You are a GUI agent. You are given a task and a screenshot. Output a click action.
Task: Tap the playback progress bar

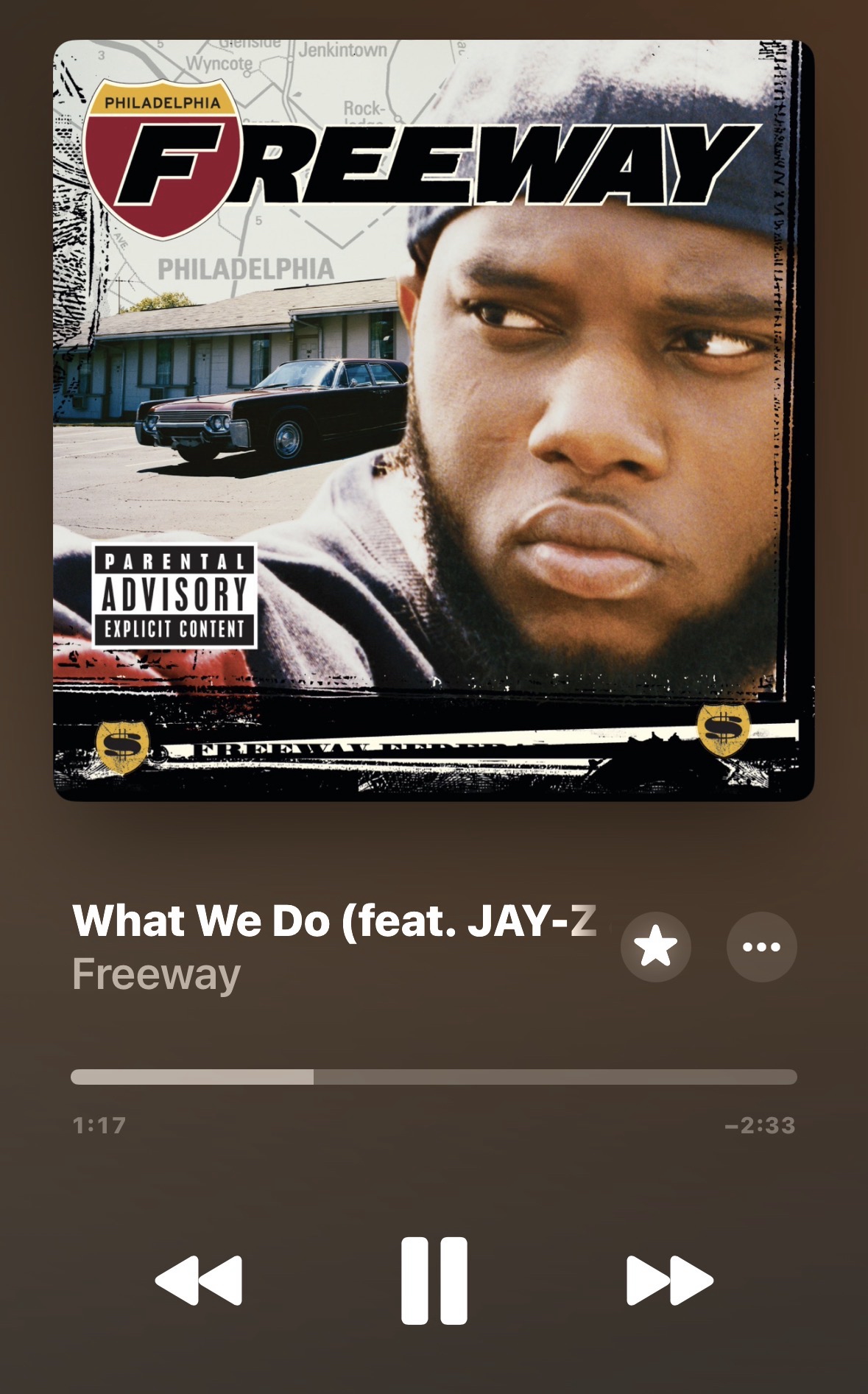tap(434, 1077)
